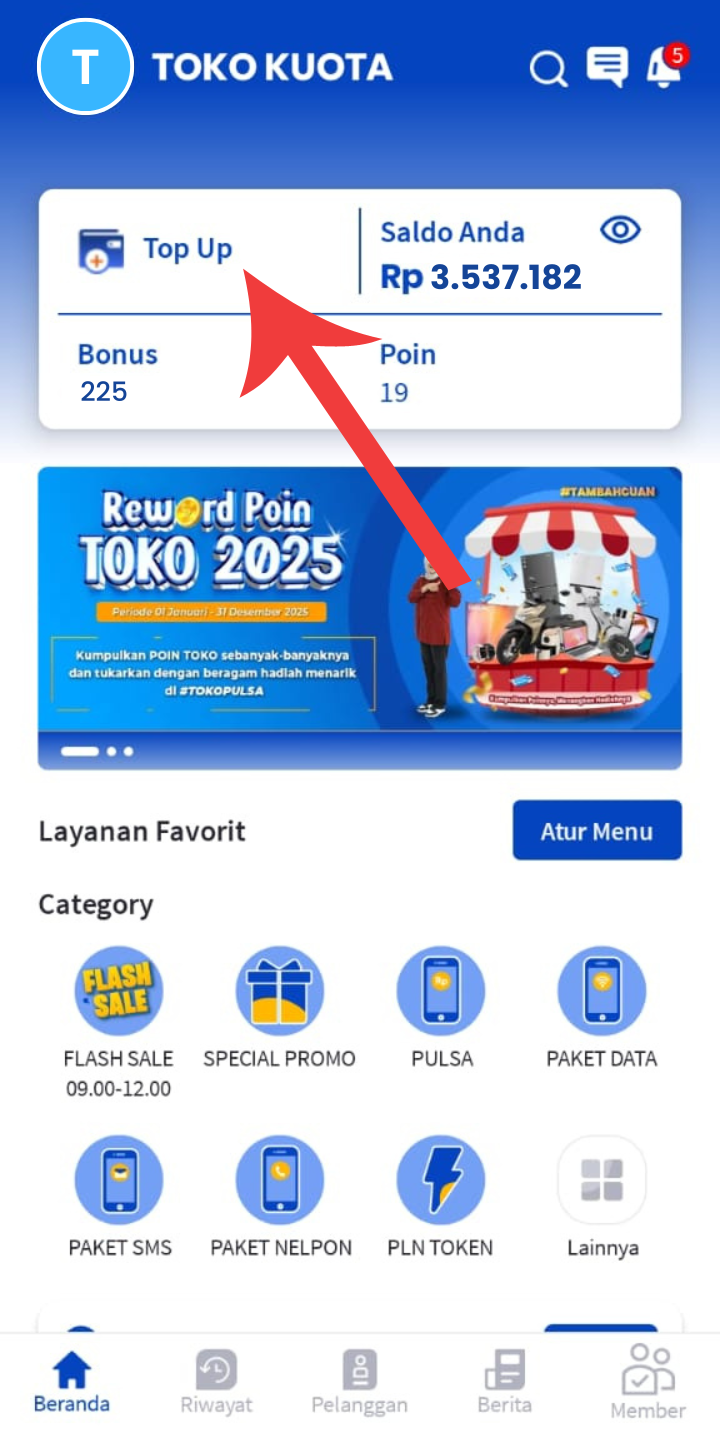Go to the Member tab
The image size is (720, 1446).
coord(648,1383)
